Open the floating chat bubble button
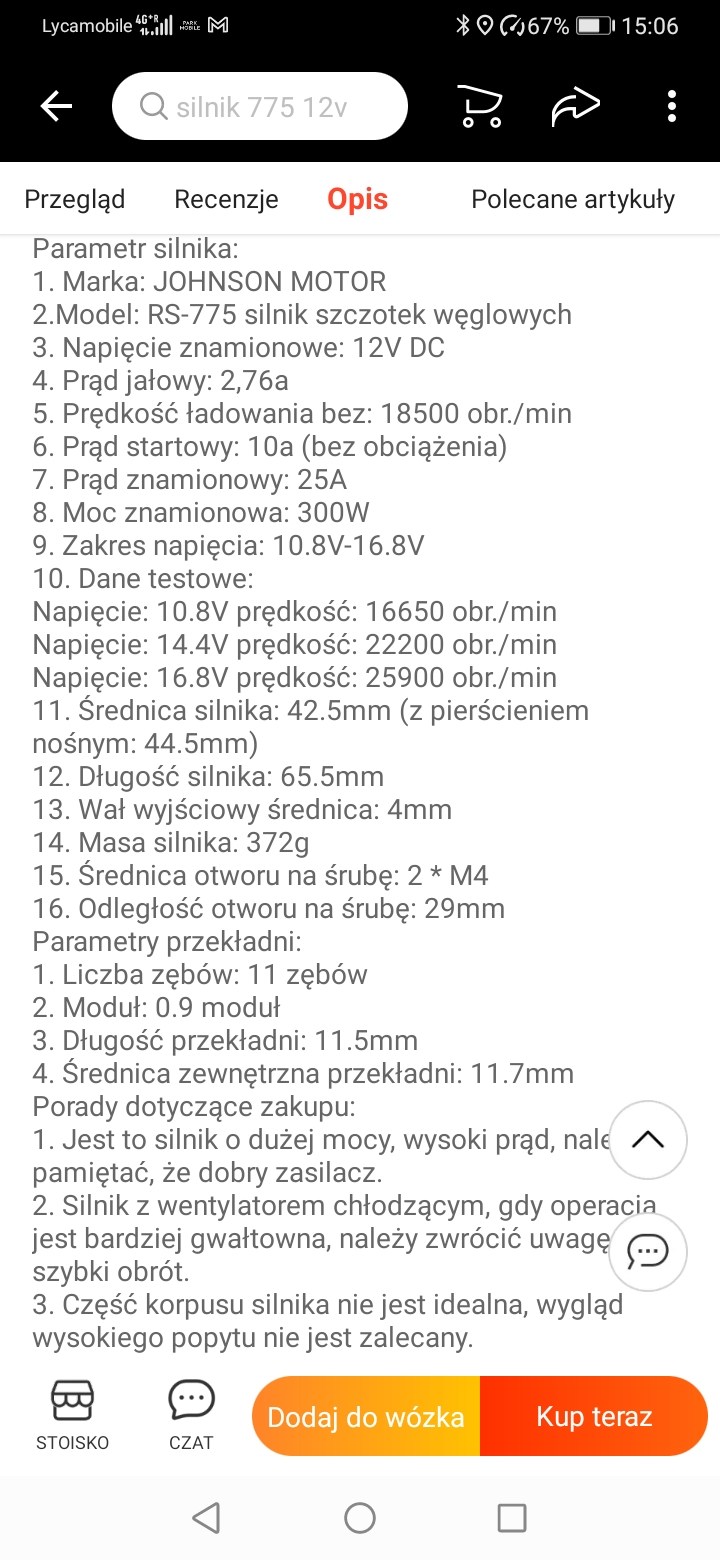 (648, 1251)
